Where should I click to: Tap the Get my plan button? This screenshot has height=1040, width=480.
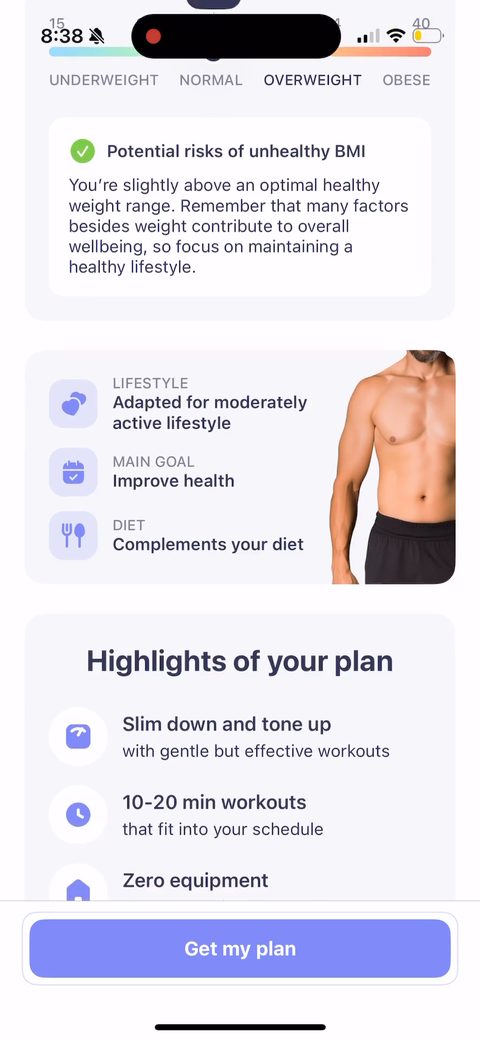240,948
